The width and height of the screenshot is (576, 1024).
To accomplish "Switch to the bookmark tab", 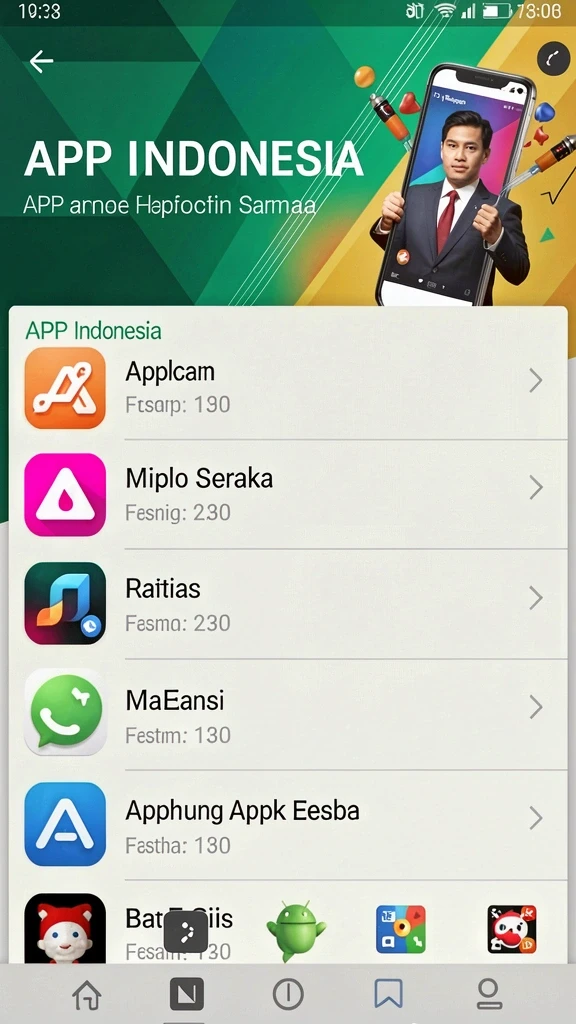I will [388, 994].
